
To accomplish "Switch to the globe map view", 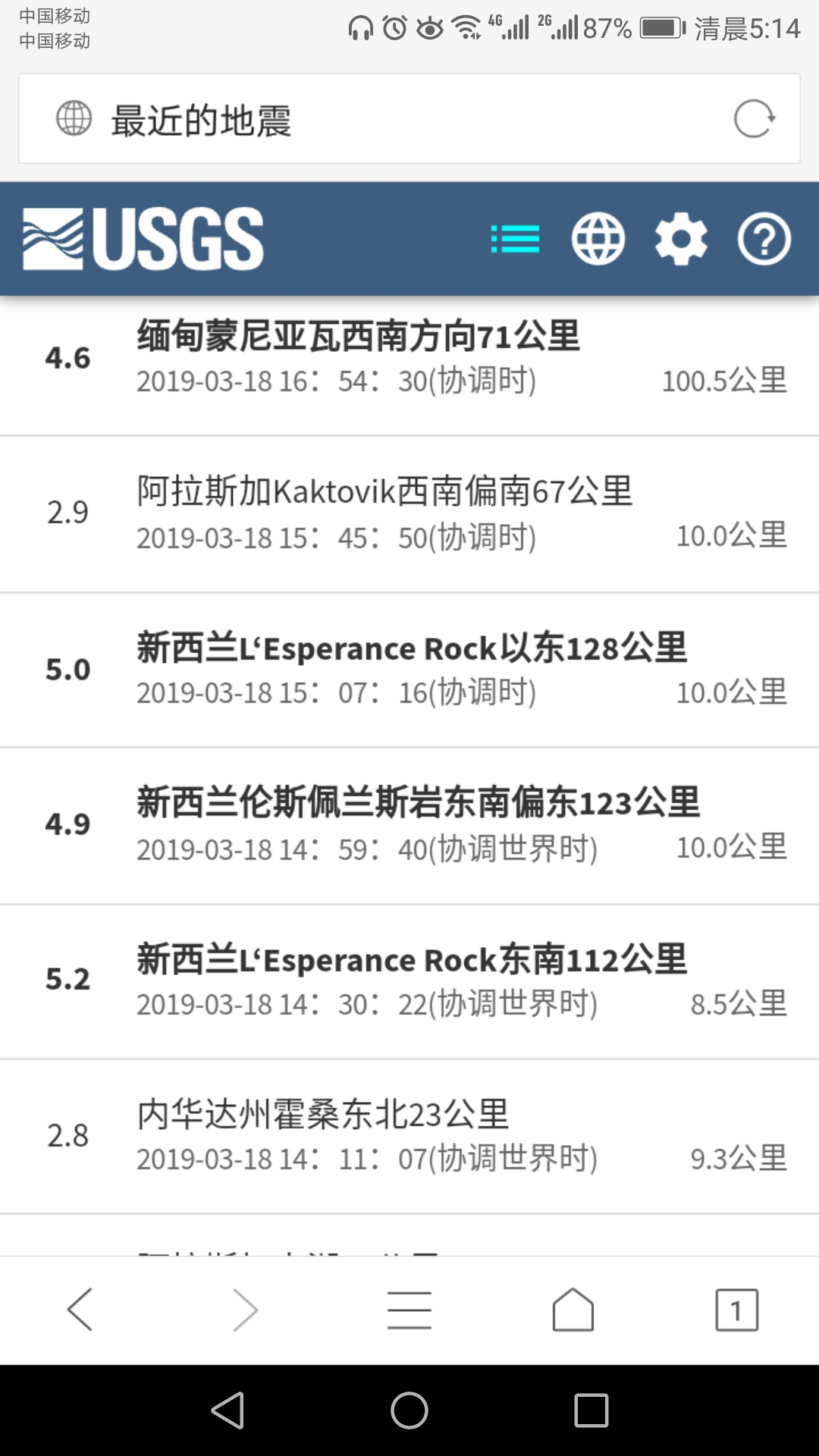I will point(598,238).
